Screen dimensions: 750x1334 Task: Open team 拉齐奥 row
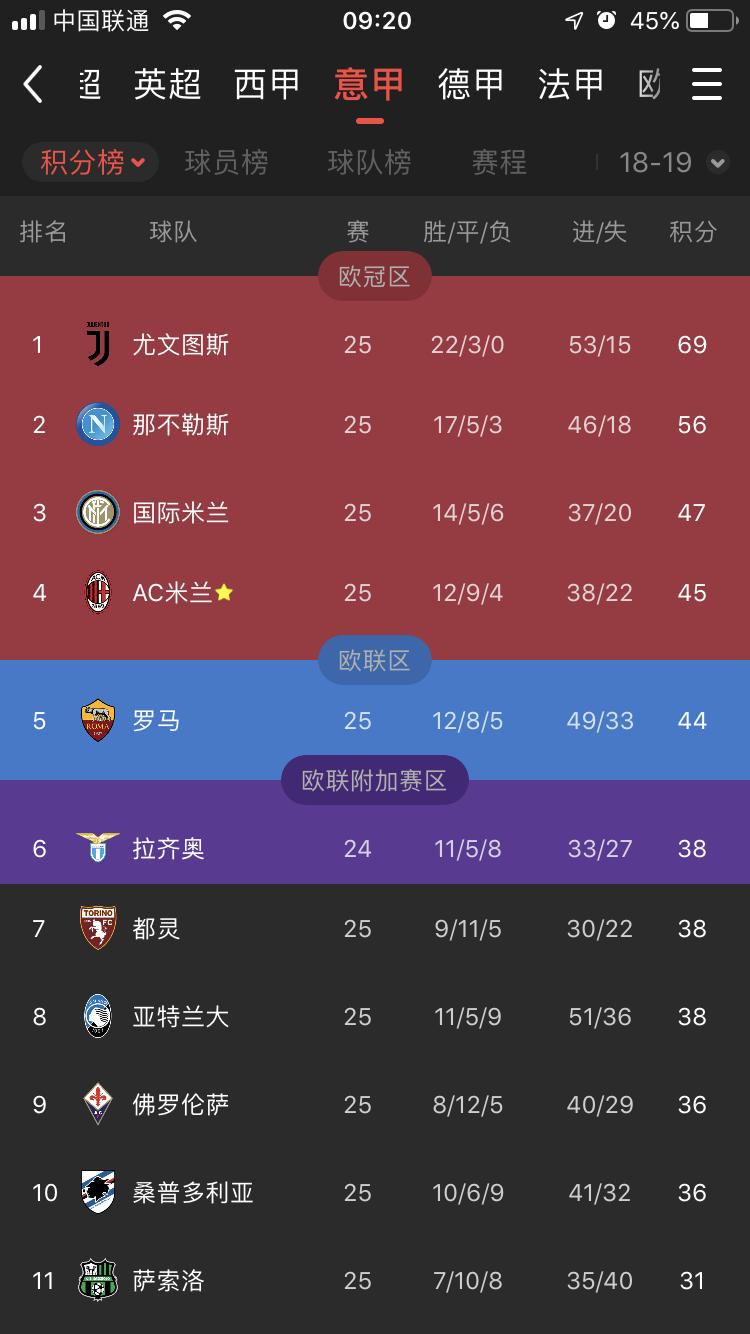pyautogui.click(x=168, y=849)
